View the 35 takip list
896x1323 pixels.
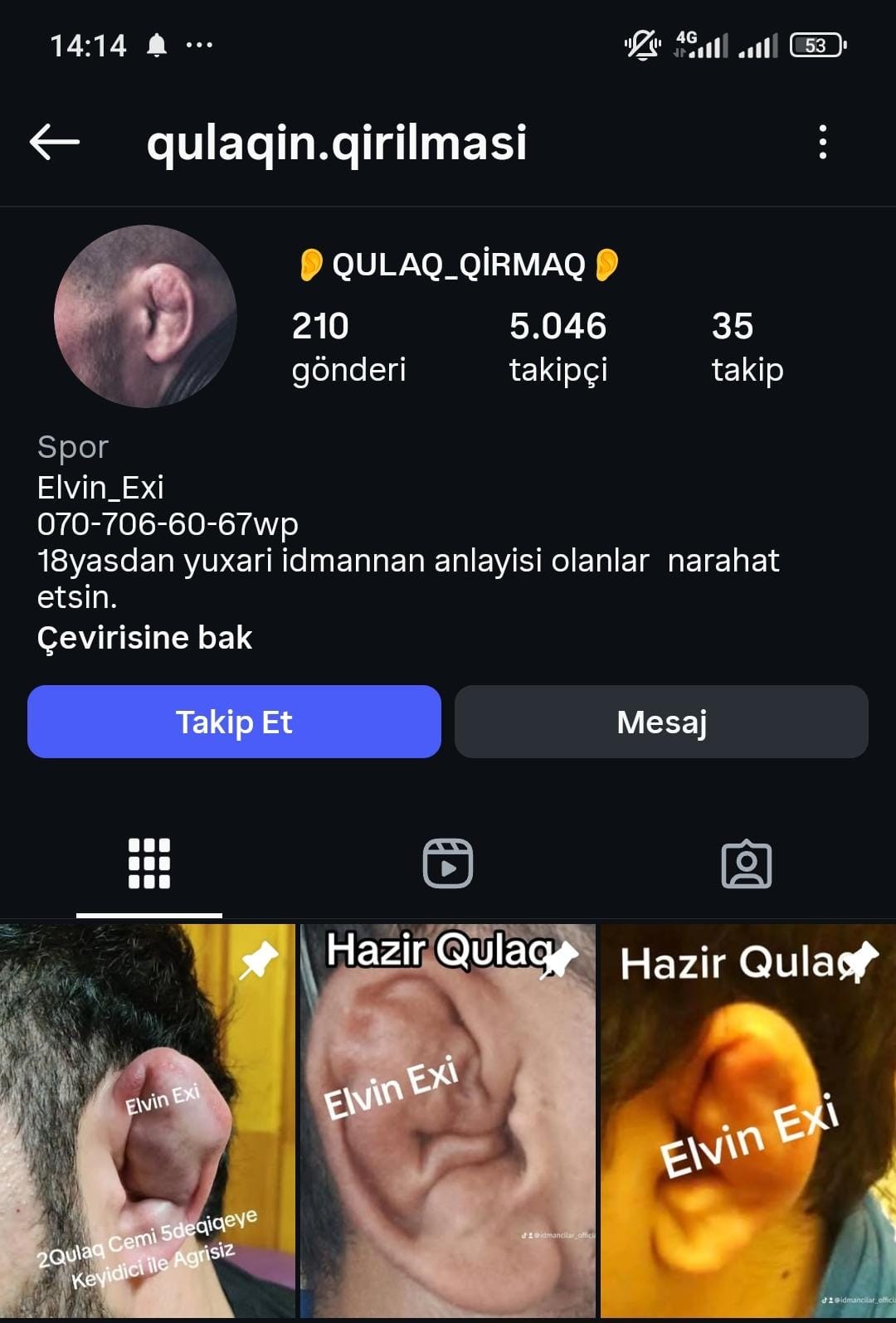[747, 347]
